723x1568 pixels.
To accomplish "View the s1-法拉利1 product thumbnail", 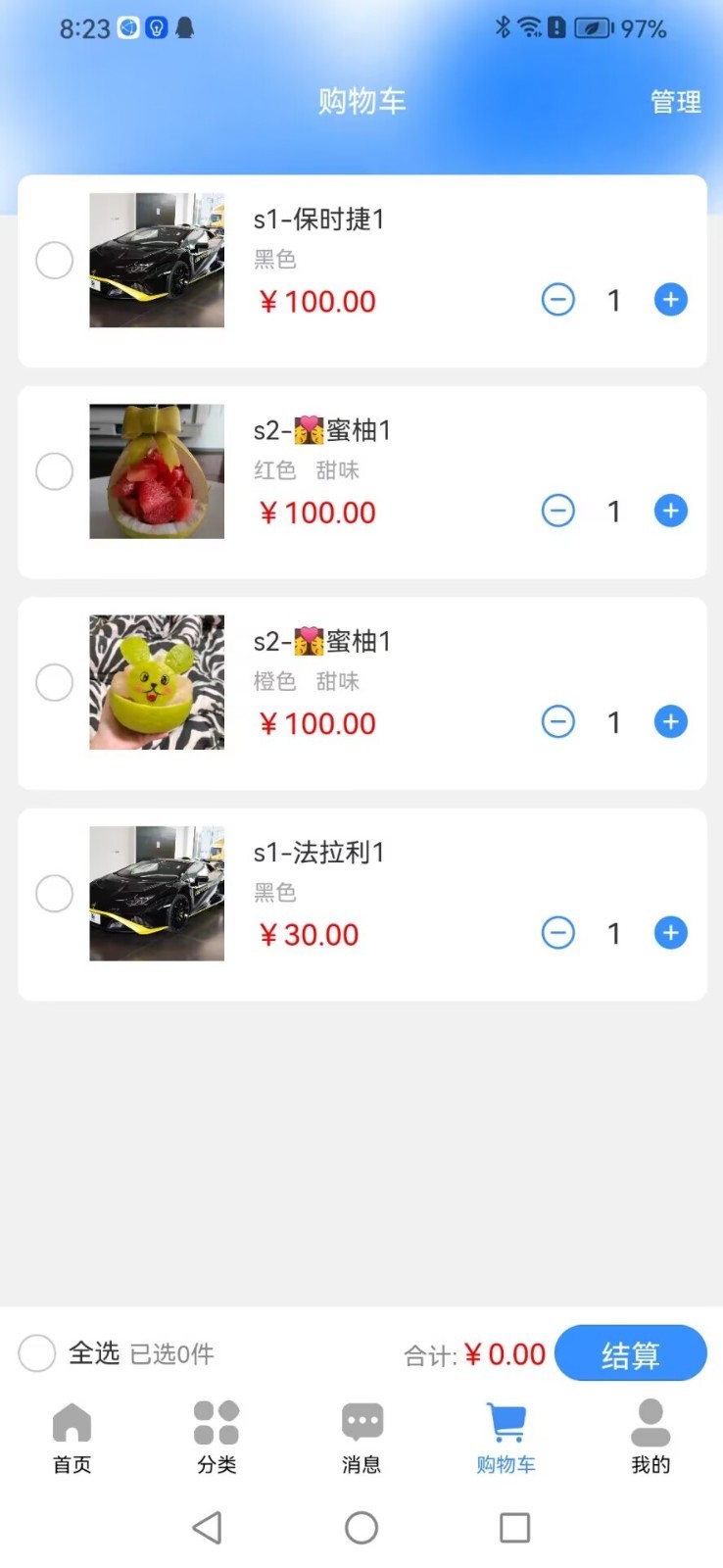I will 157,893.
